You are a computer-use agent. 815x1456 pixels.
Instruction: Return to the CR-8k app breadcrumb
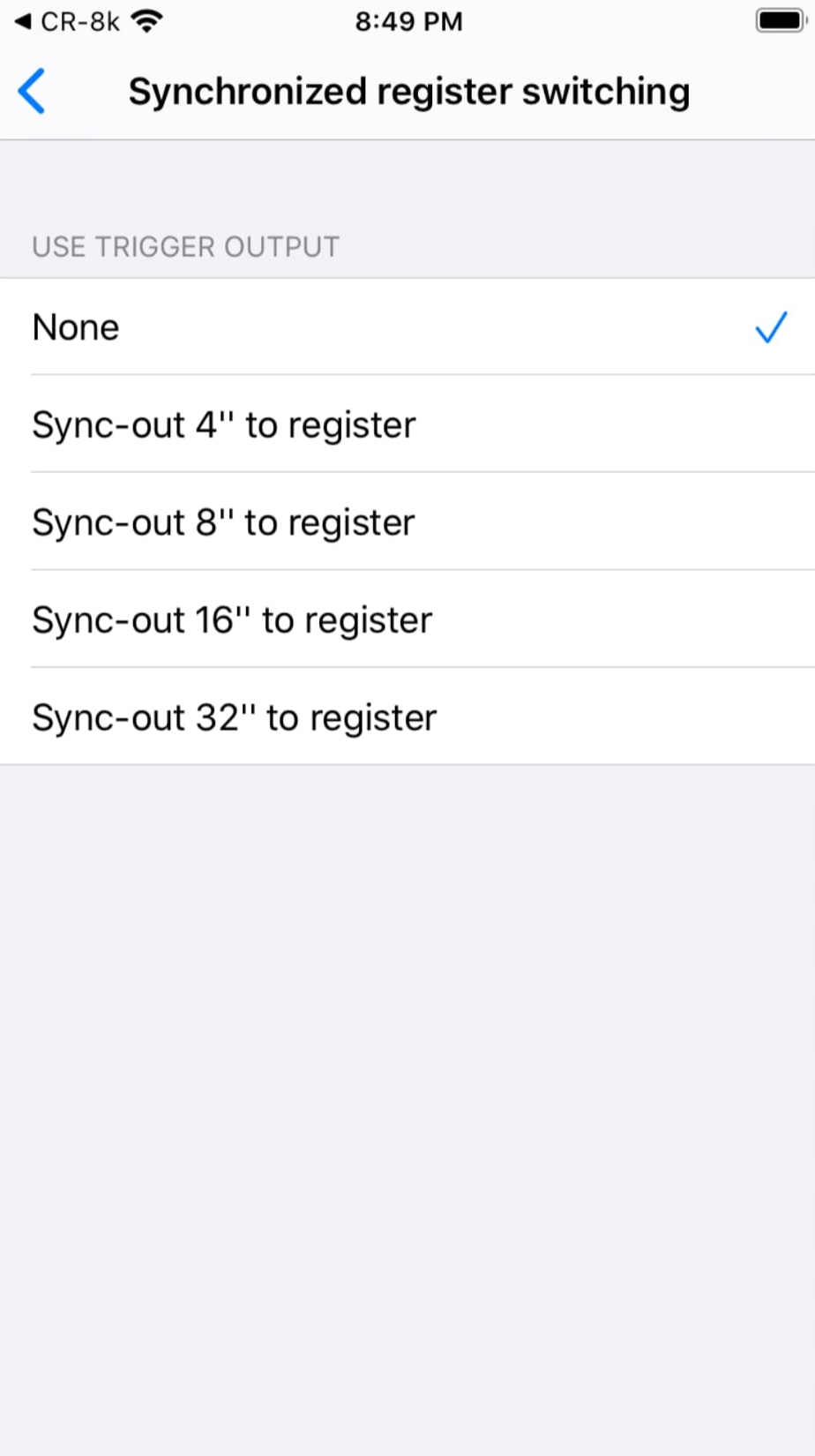pyautogui.click(x=67, y=21)
